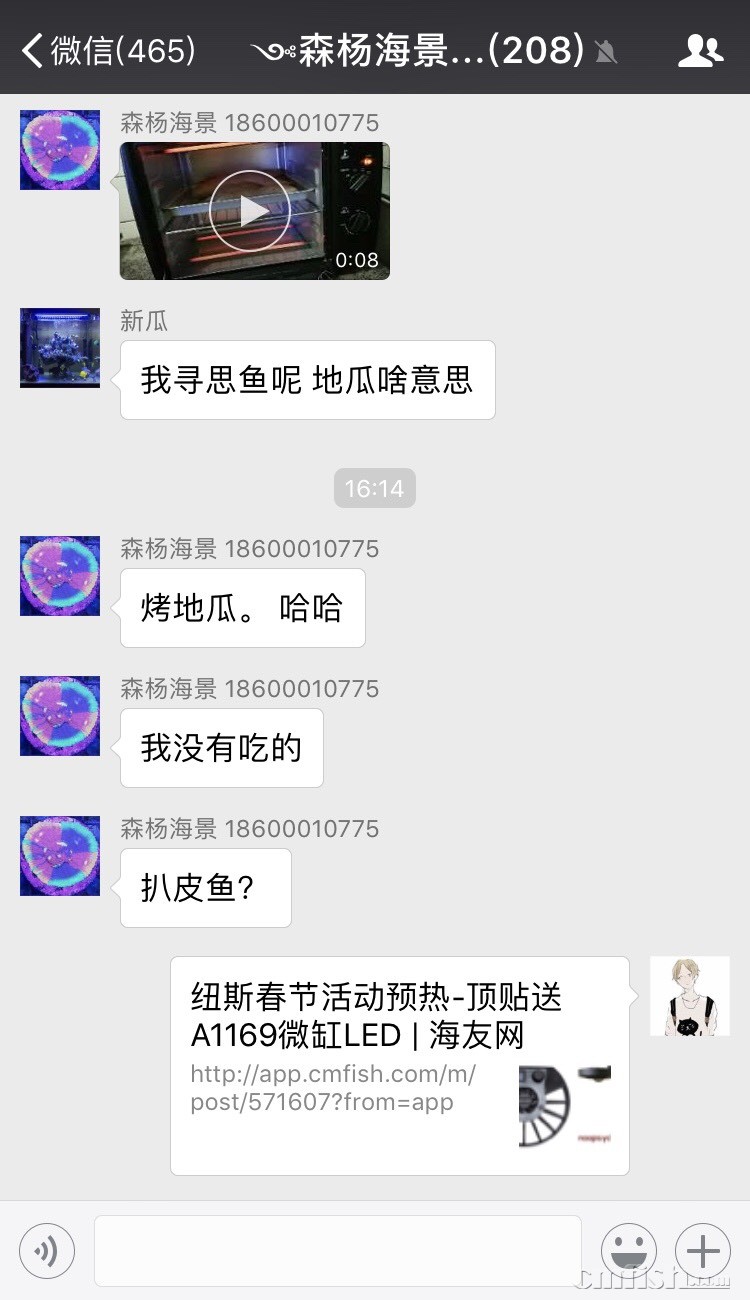The image size is (750, 1300).
Task: Focus the message text field
Action: click(338, 1251)
